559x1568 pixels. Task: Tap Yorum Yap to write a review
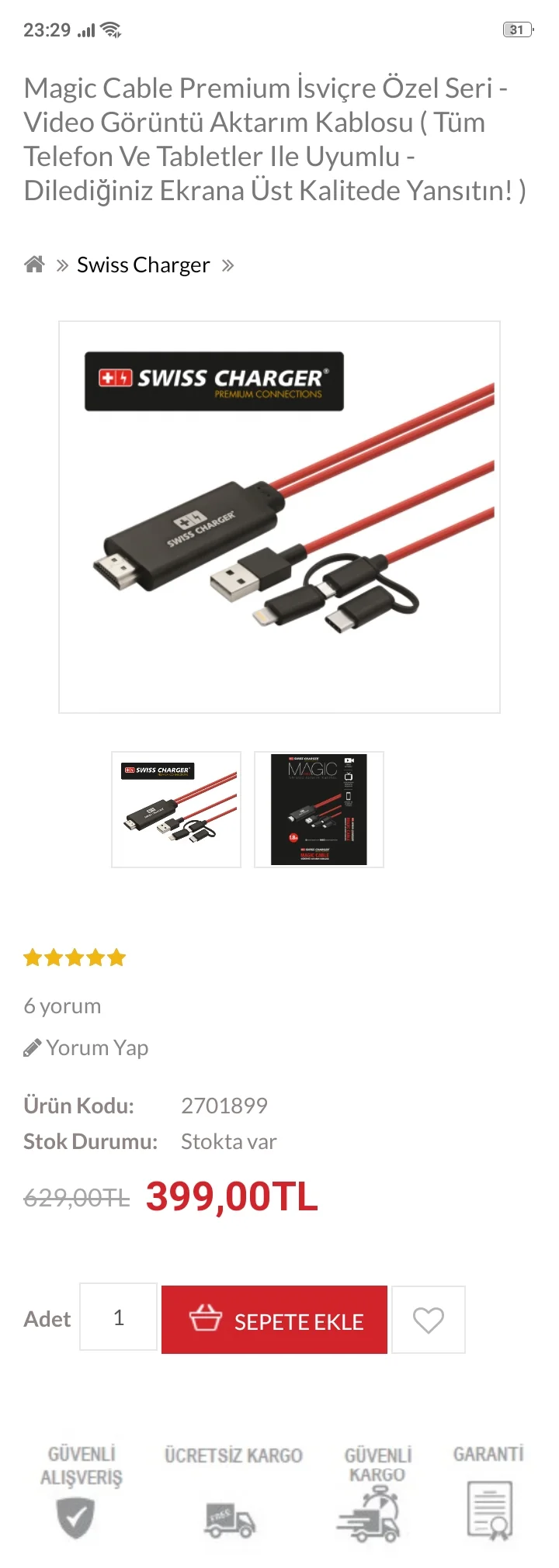pyautogui.click(x=87, y=1047)
